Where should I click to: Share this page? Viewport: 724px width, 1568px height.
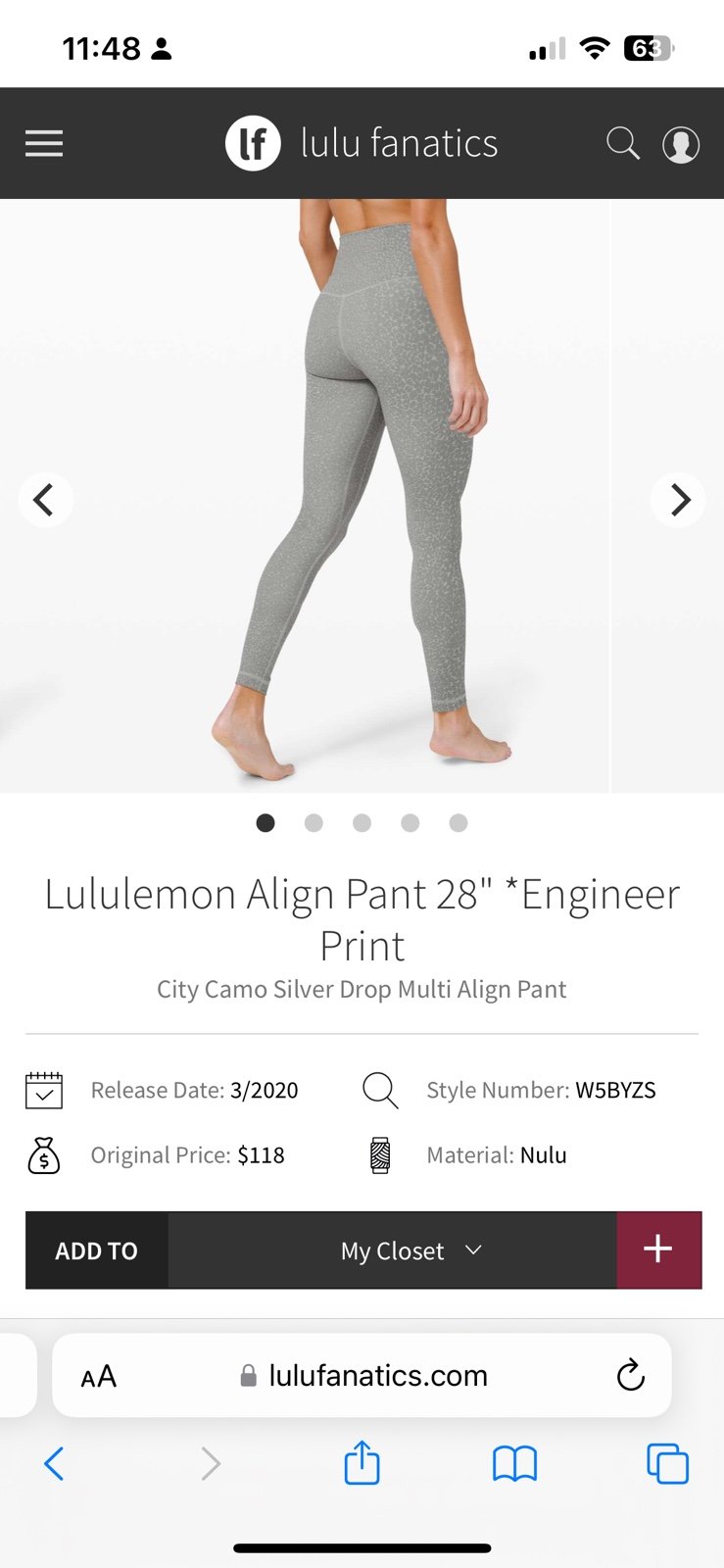[362, 1462]
